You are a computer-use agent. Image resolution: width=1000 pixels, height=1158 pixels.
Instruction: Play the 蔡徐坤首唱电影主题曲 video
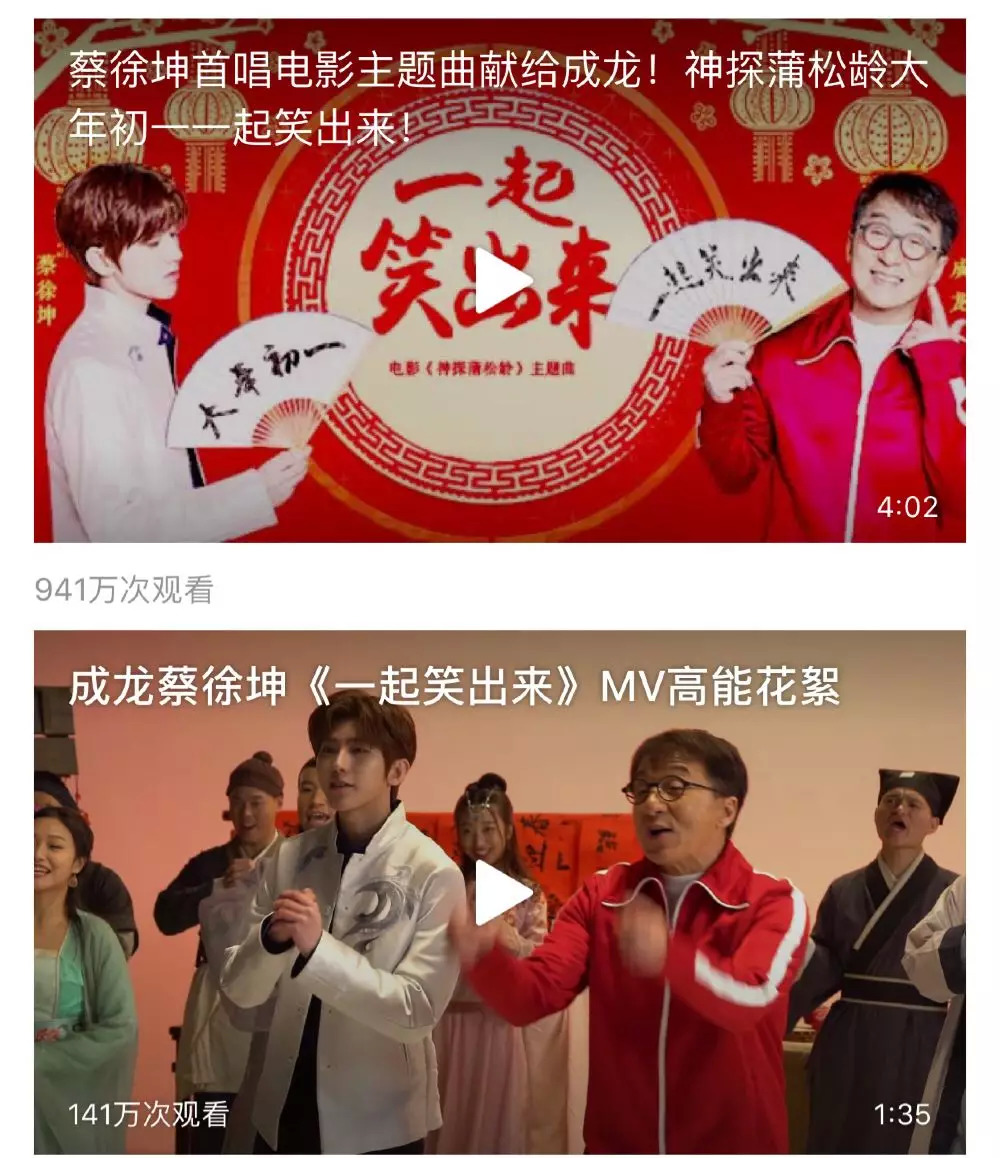click(501, 280)
